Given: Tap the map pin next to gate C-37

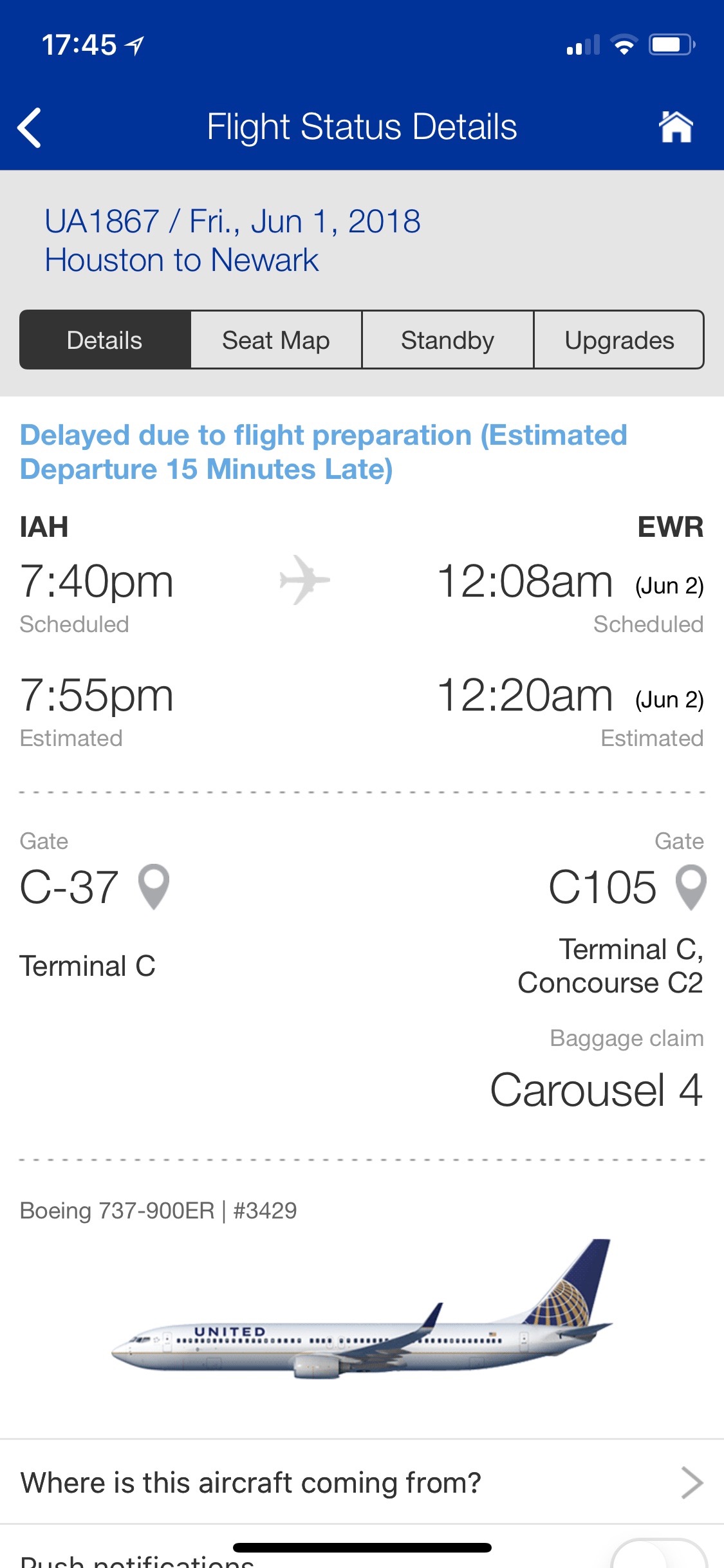Looking at the screenshot, I should click(154, 890).
